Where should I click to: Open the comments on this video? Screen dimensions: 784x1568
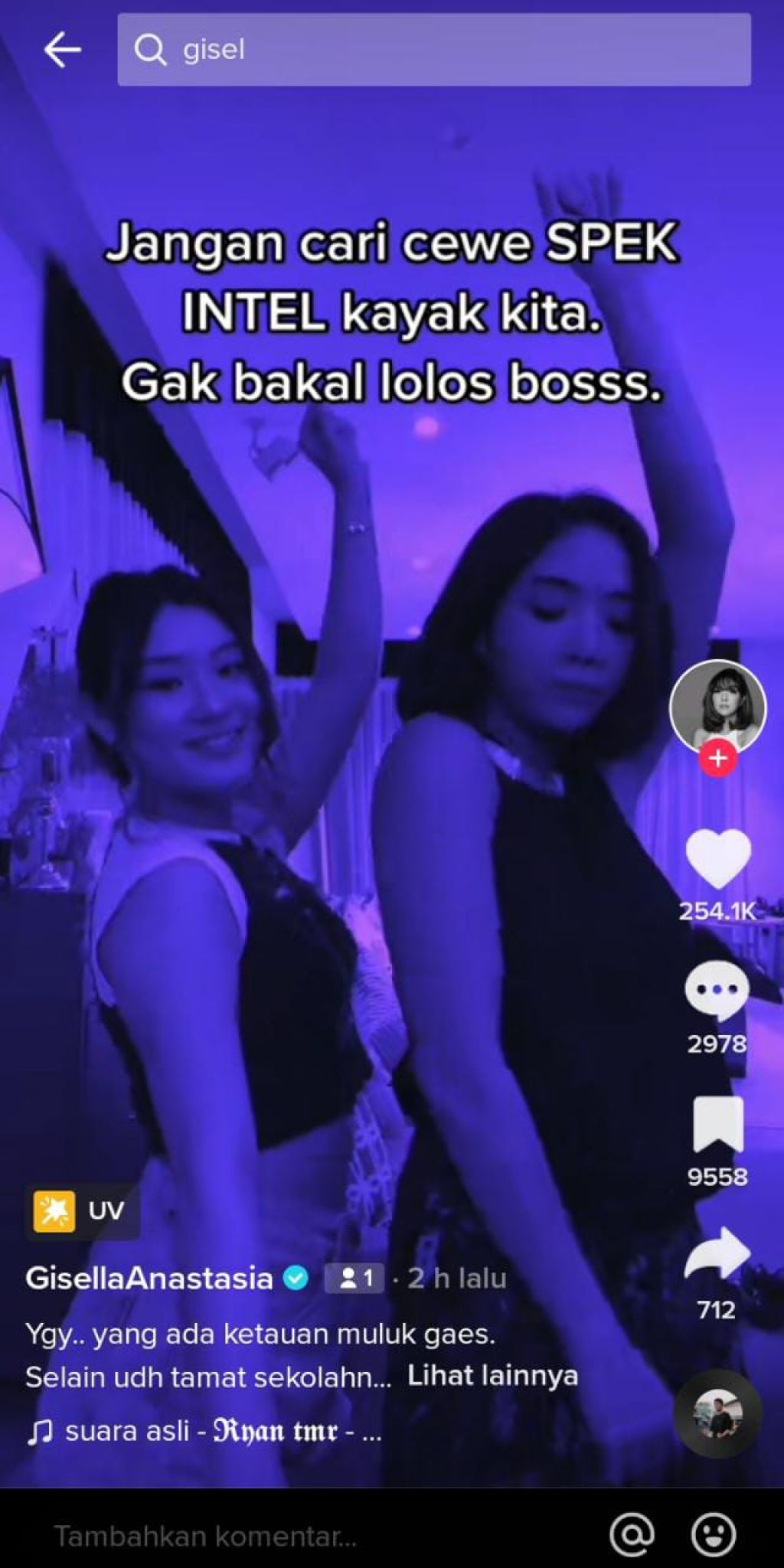[717, 991]
